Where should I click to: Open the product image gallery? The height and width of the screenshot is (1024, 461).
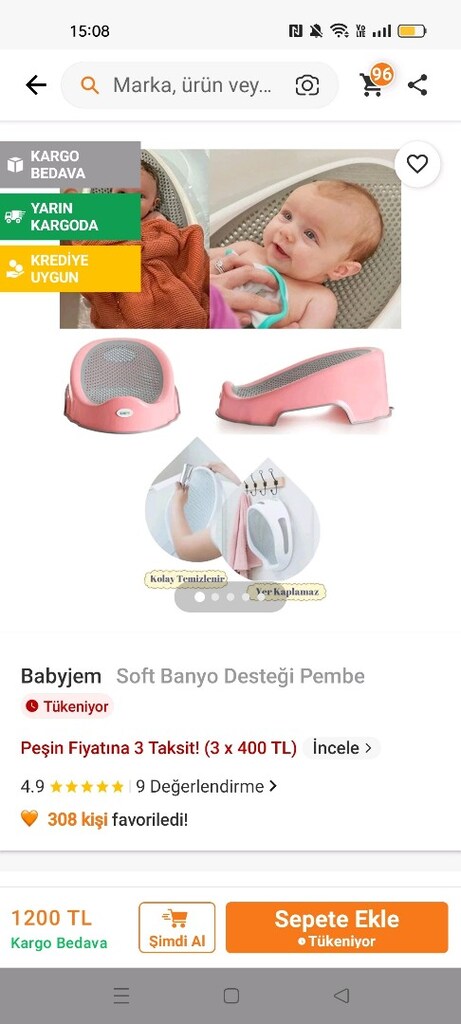tap(230, 372)
